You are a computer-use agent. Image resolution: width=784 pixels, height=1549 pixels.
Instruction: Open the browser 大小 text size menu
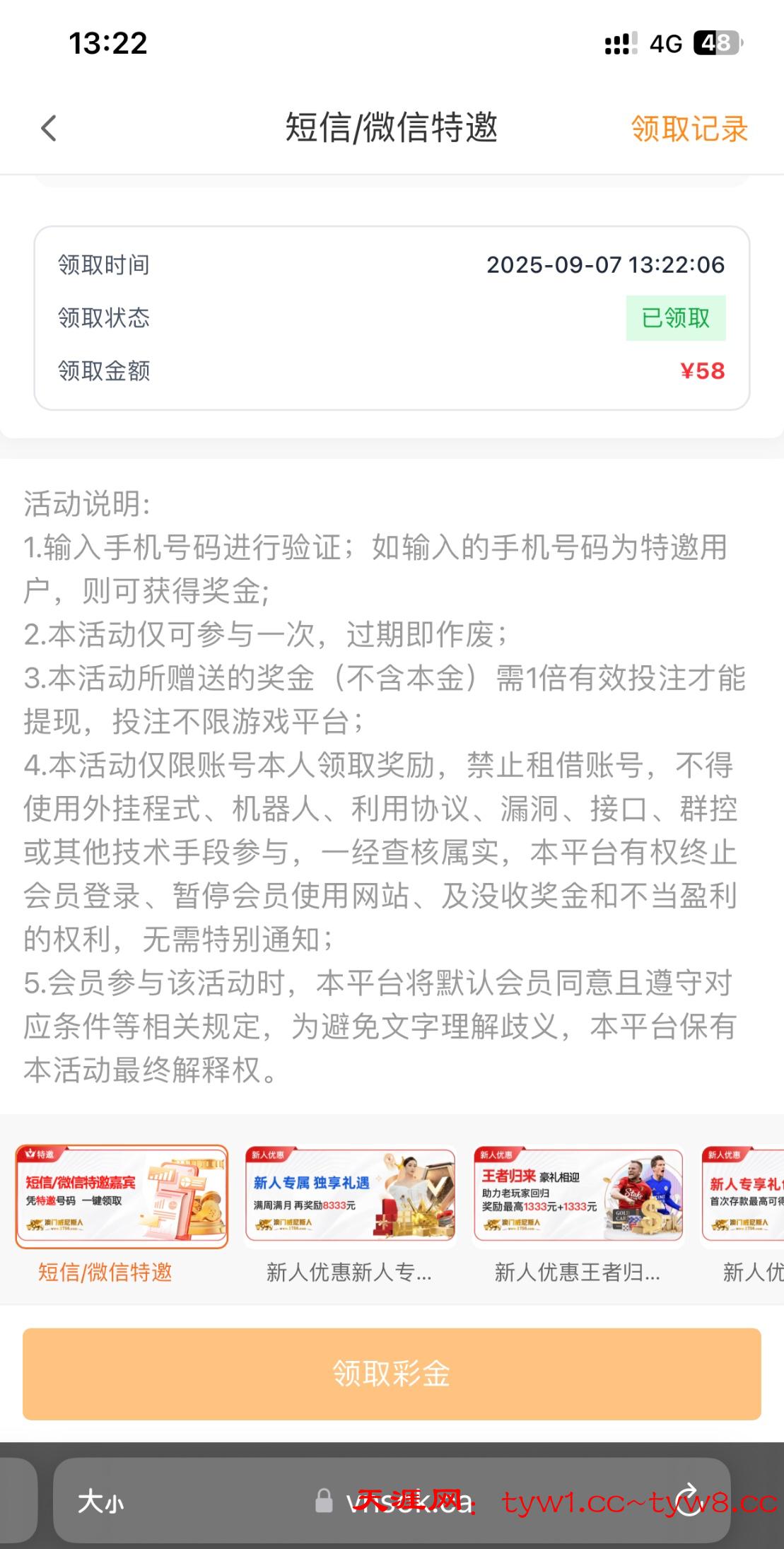tap(101, 1501)
